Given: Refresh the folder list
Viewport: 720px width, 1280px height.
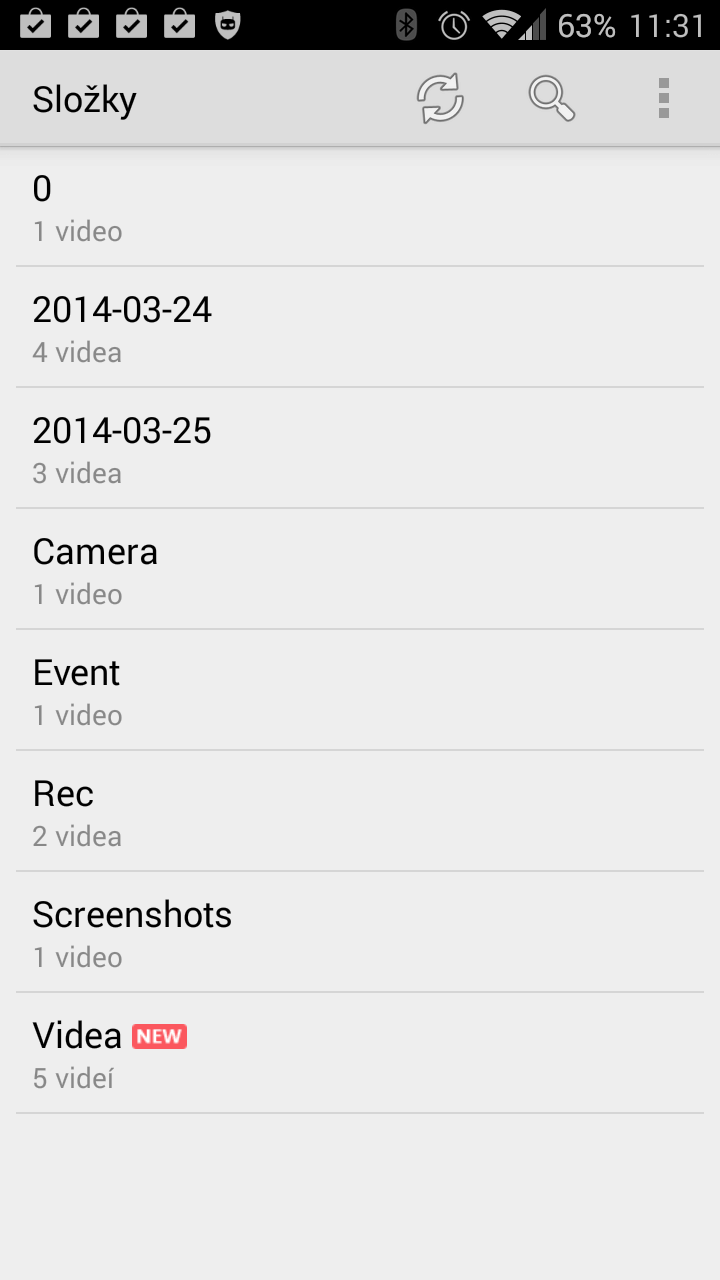Looking at the screenshot, I should [441, 99].
